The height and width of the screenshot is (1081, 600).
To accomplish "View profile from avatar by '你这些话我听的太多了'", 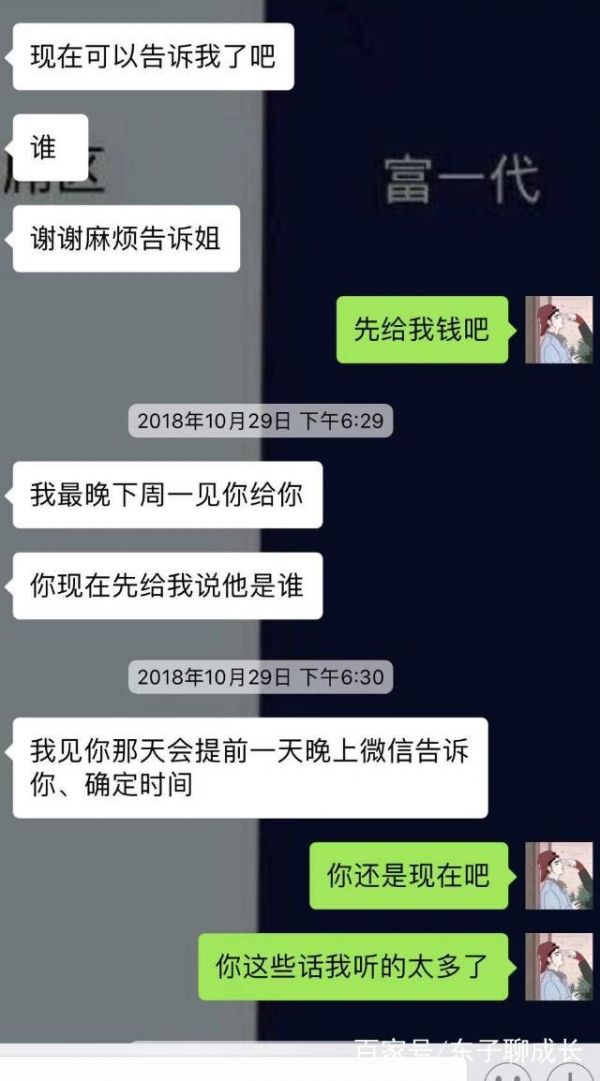I will (x=559, y=967).
